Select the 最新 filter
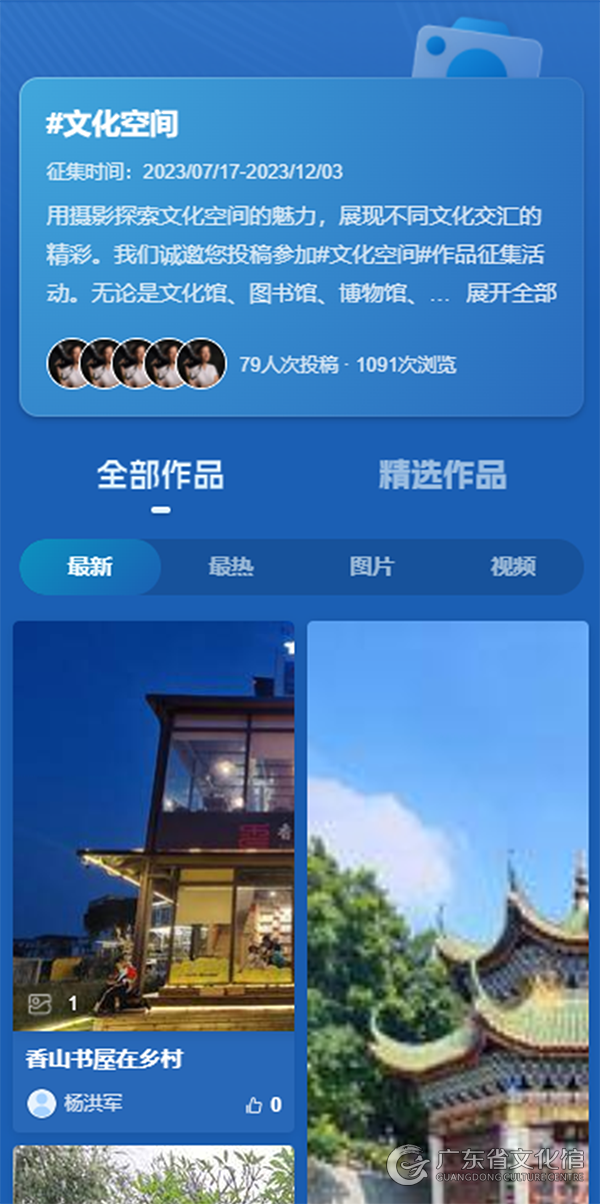 90,567
